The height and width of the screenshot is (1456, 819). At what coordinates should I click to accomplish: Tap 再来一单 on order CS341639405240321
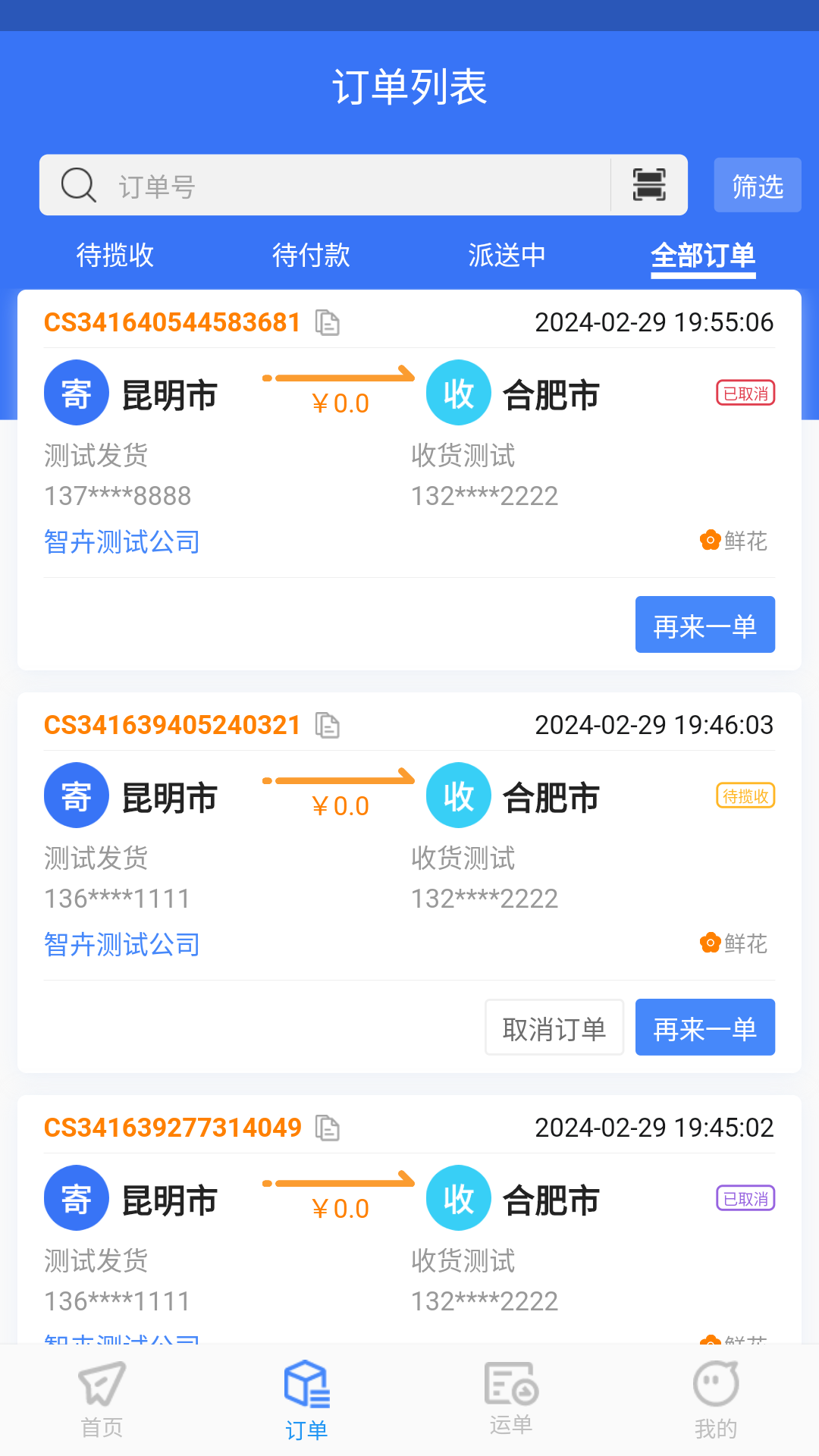point(704,1028)
